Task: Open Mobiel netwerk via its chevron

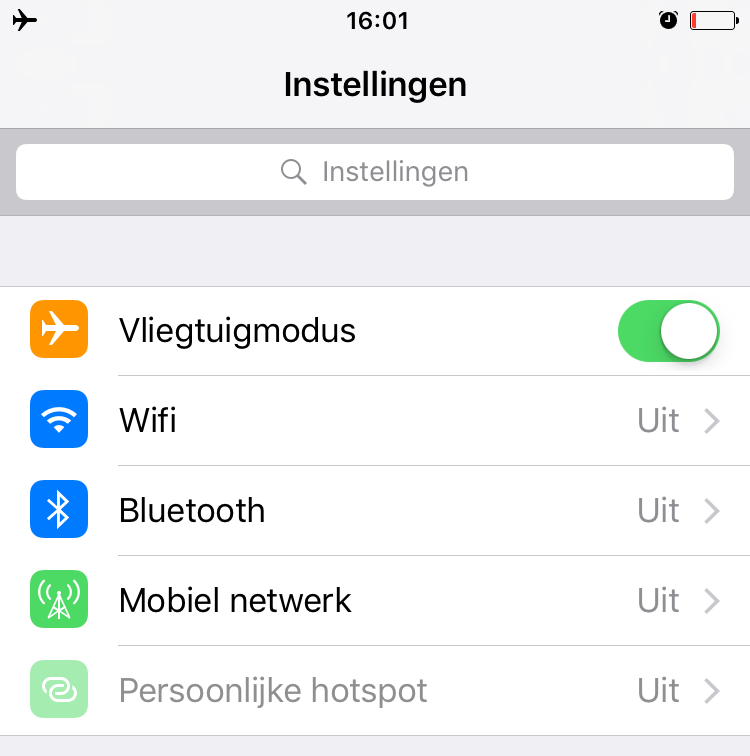Action: pos(712,599)
